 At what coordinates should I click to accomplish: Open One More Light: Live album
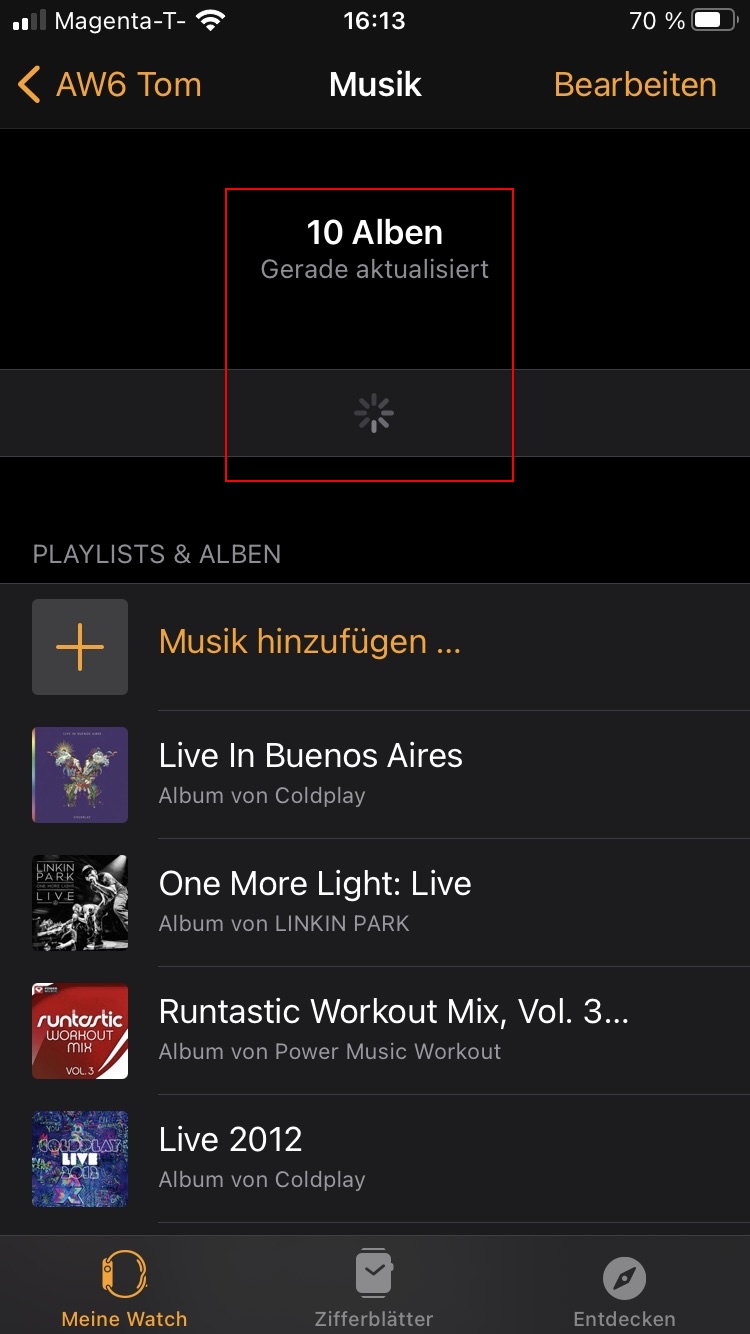point(314,901)
